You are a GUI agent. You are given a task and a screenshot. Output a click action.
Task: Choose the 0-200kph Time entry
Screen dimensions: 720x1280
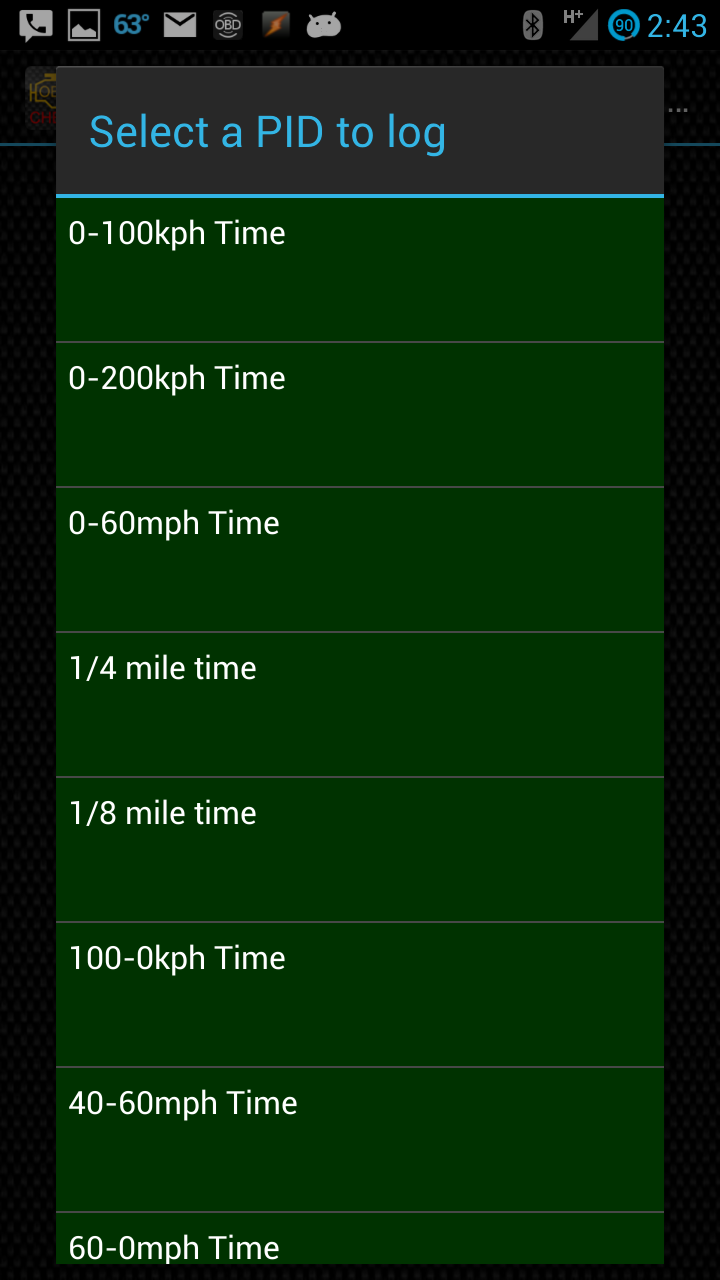[360, 415]
